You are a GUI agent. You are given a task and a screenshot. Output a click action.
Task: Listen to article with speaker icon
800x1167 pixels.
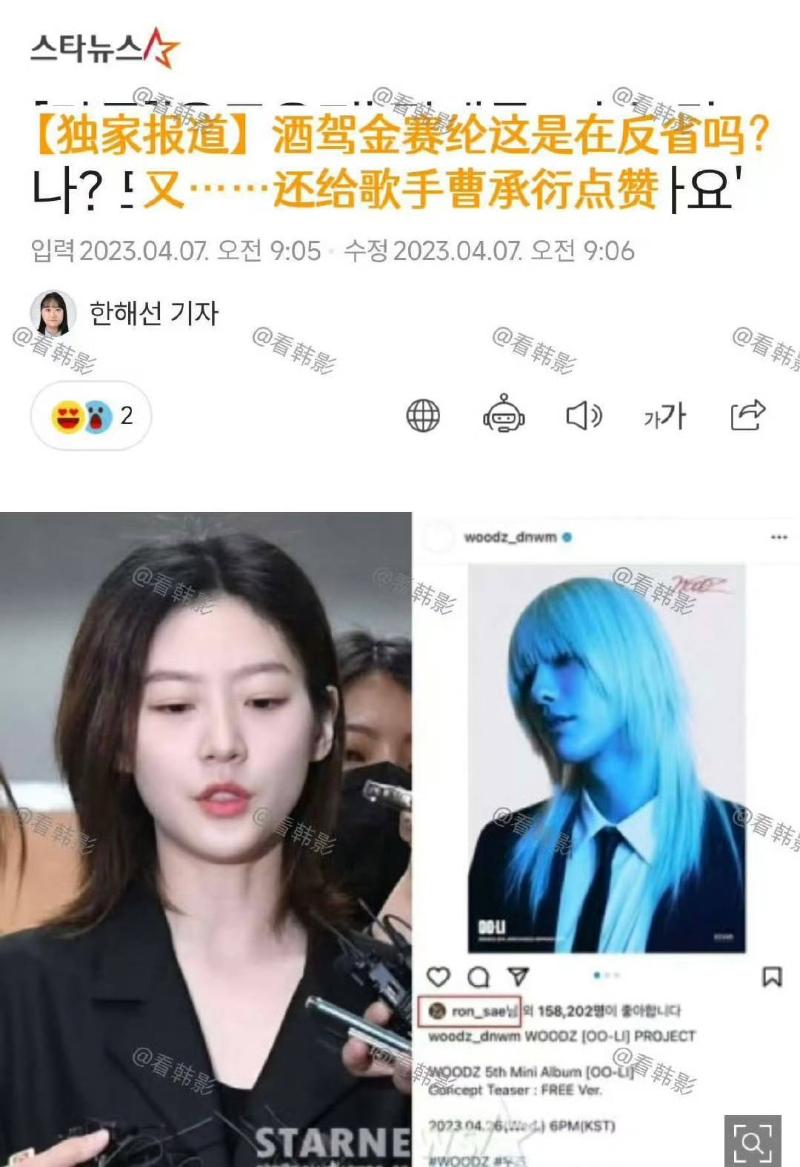point(584,415)
